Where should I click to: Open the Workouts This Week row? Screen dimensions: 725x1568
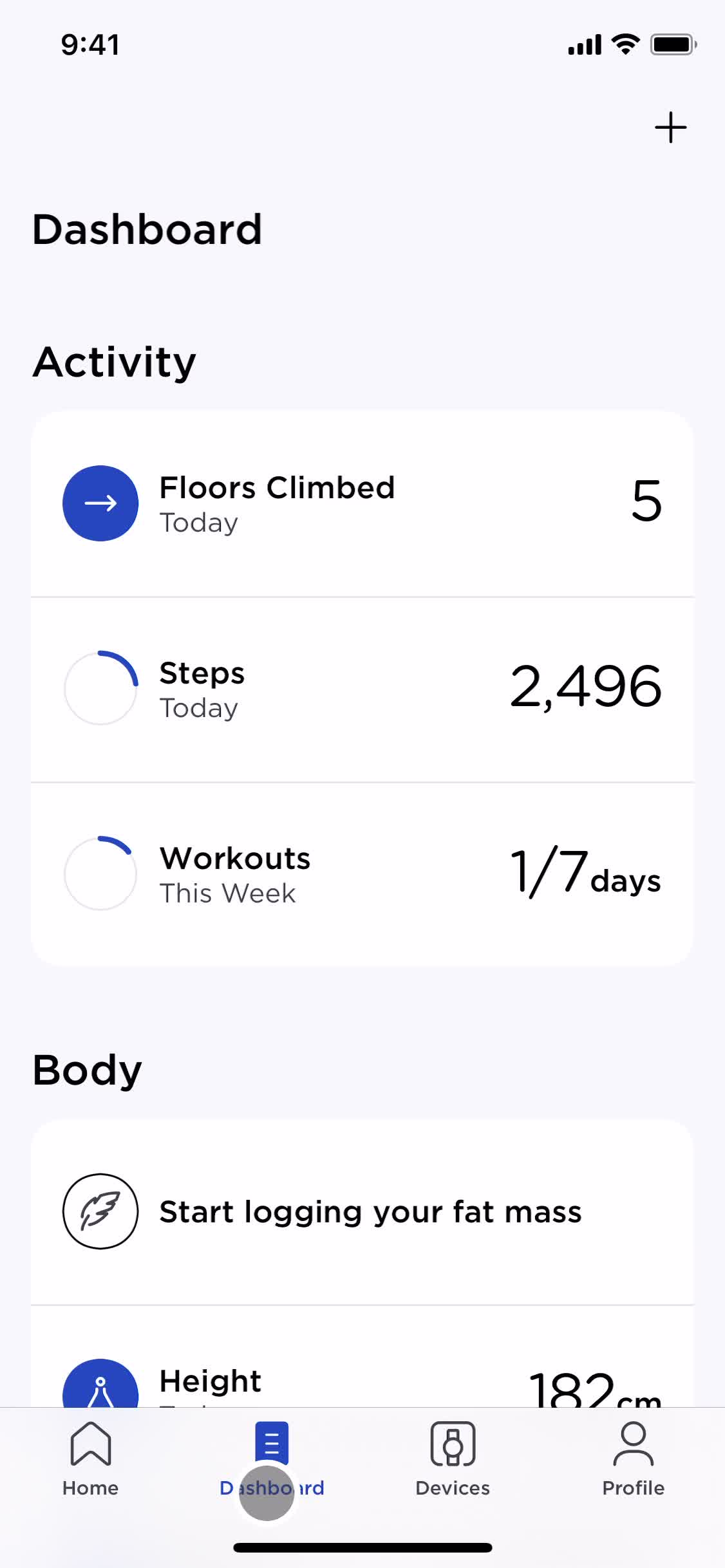point(362,873)
